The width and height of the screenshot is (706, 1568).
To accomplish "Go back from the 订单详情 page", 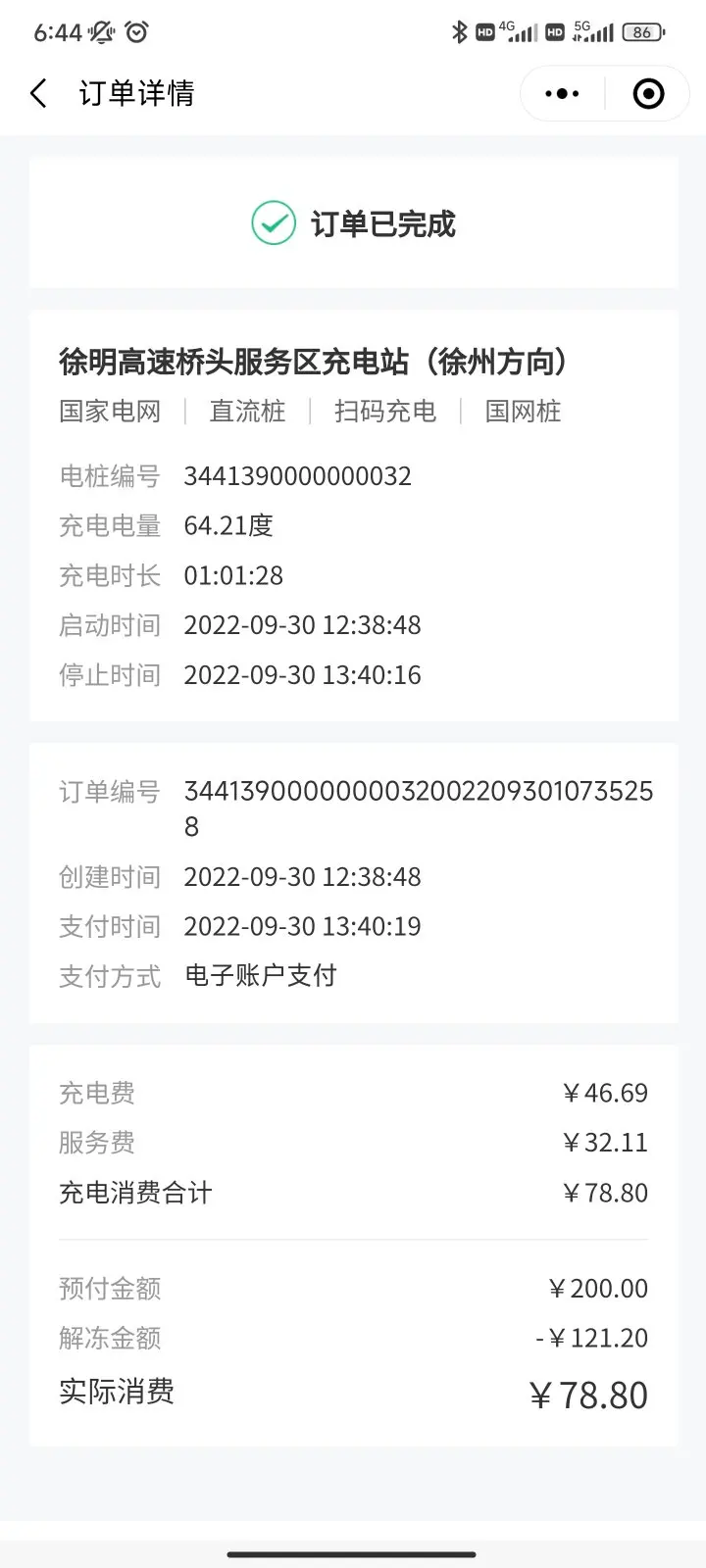I will pos(38,94).
